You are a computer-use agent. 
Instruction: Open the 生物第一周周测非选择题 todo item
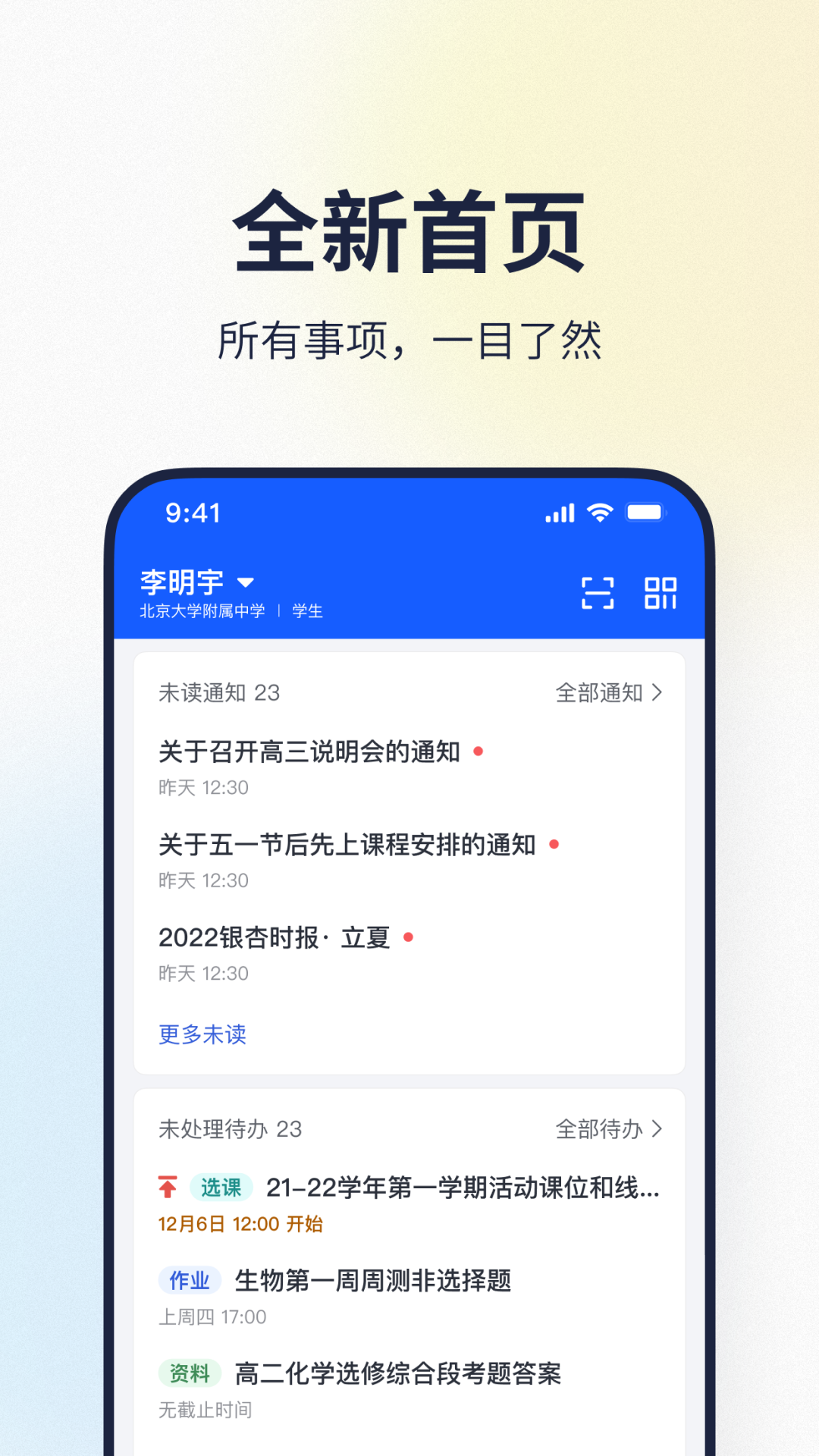click(373, 1281)
